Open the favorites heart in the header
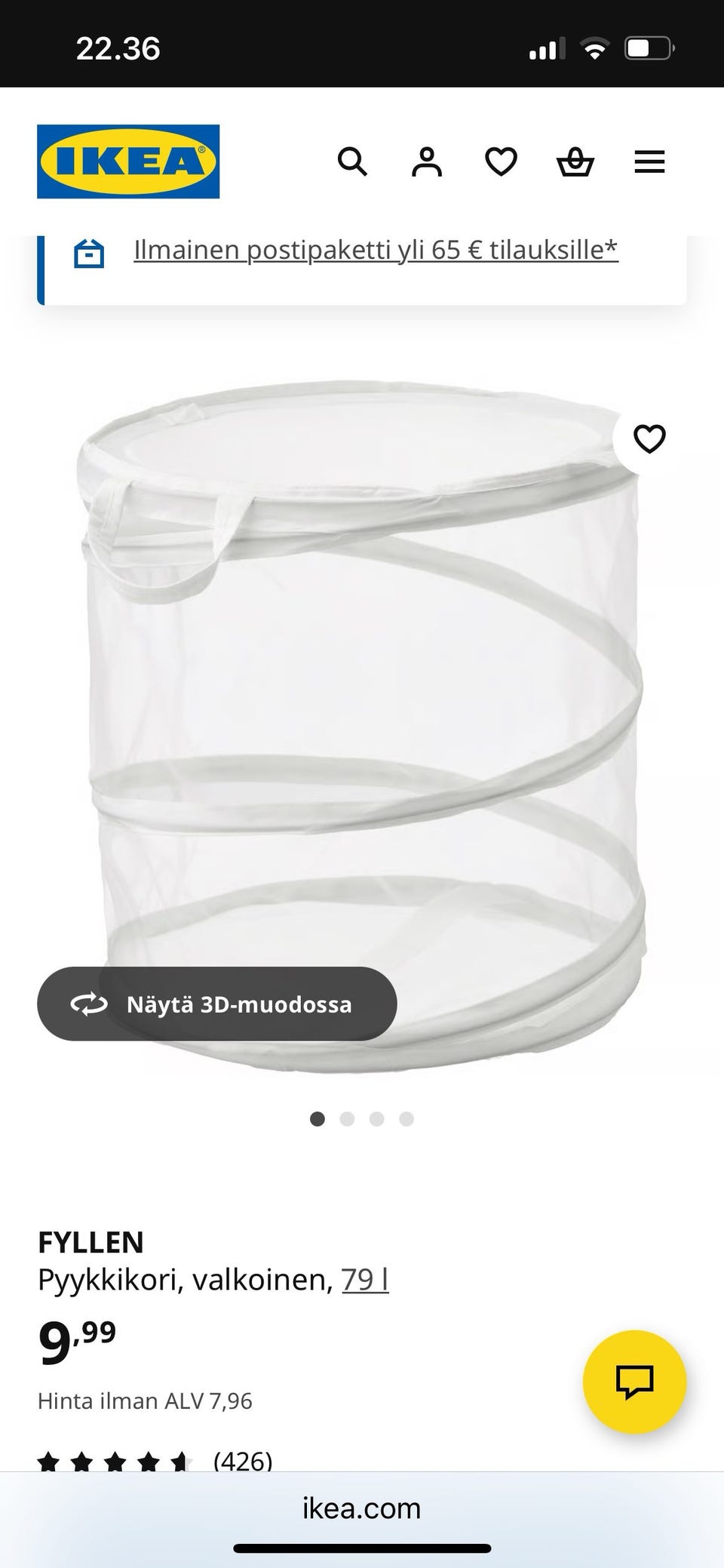The height and width of the screenshot is (1568, 724). click(501, 161)
